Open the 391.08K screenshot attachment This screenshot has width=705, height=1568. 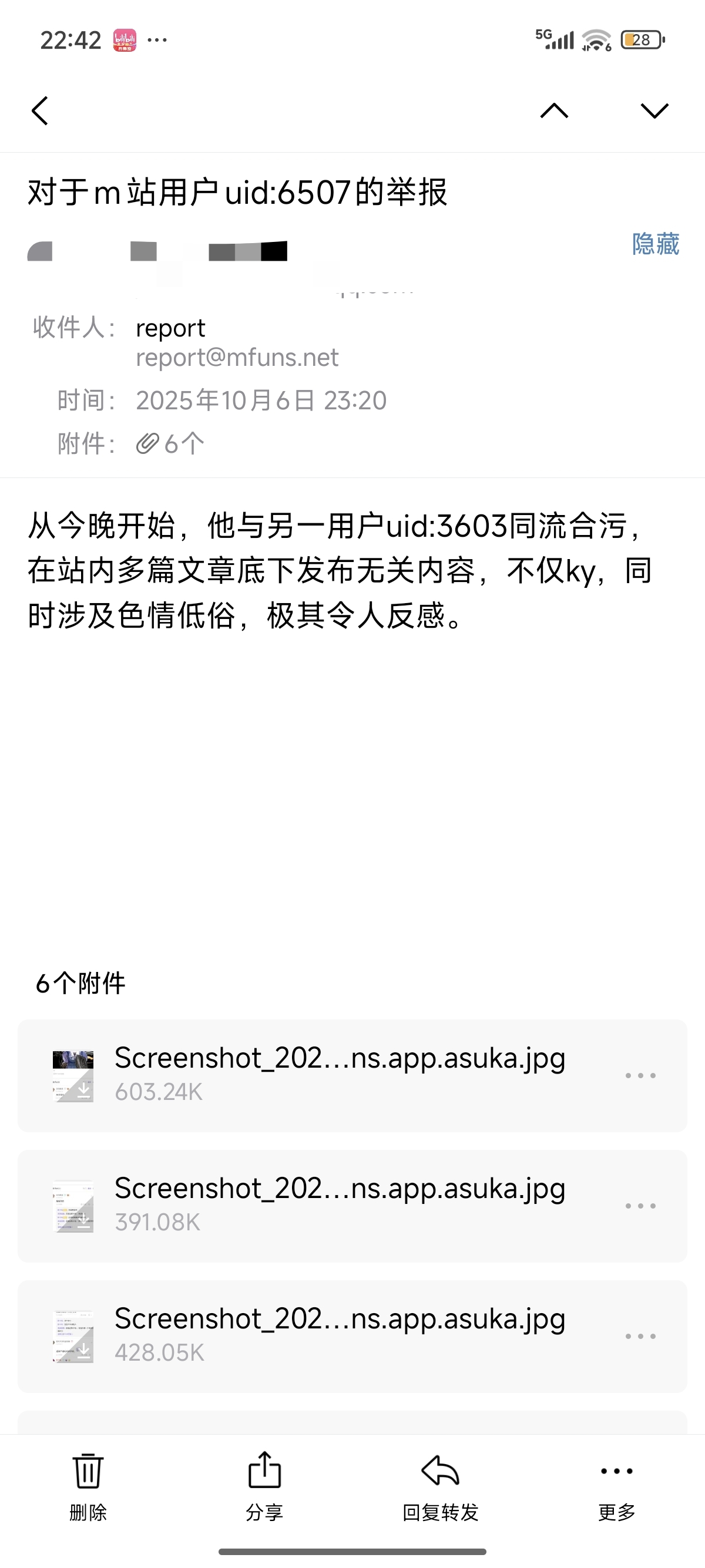point(340,1205)
